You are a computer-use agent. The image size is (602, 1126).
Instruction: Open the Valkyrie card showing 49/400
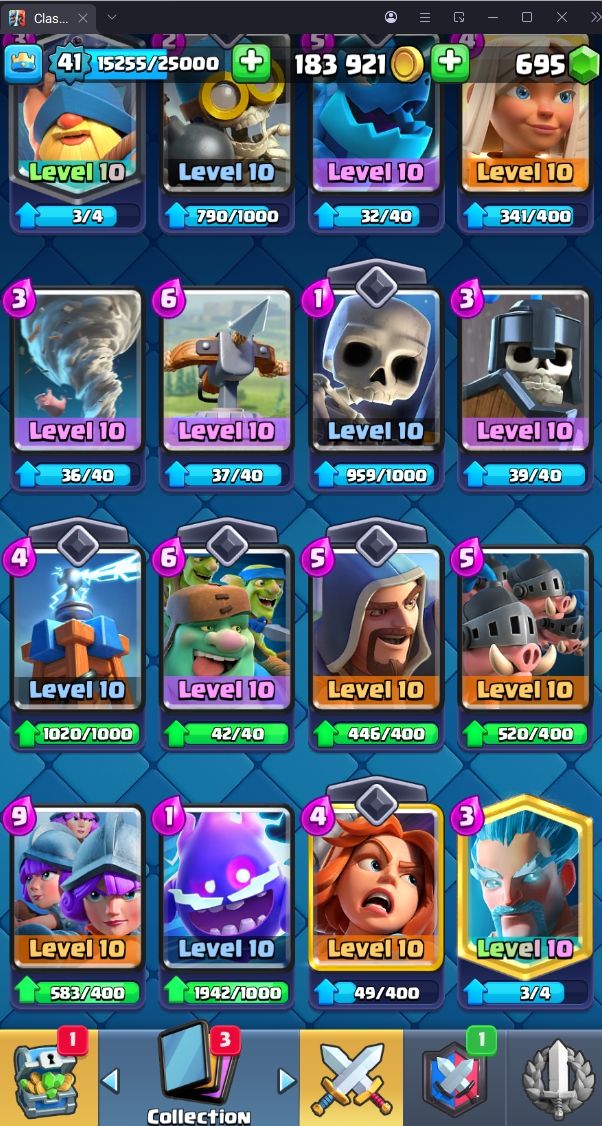(376, 888)
